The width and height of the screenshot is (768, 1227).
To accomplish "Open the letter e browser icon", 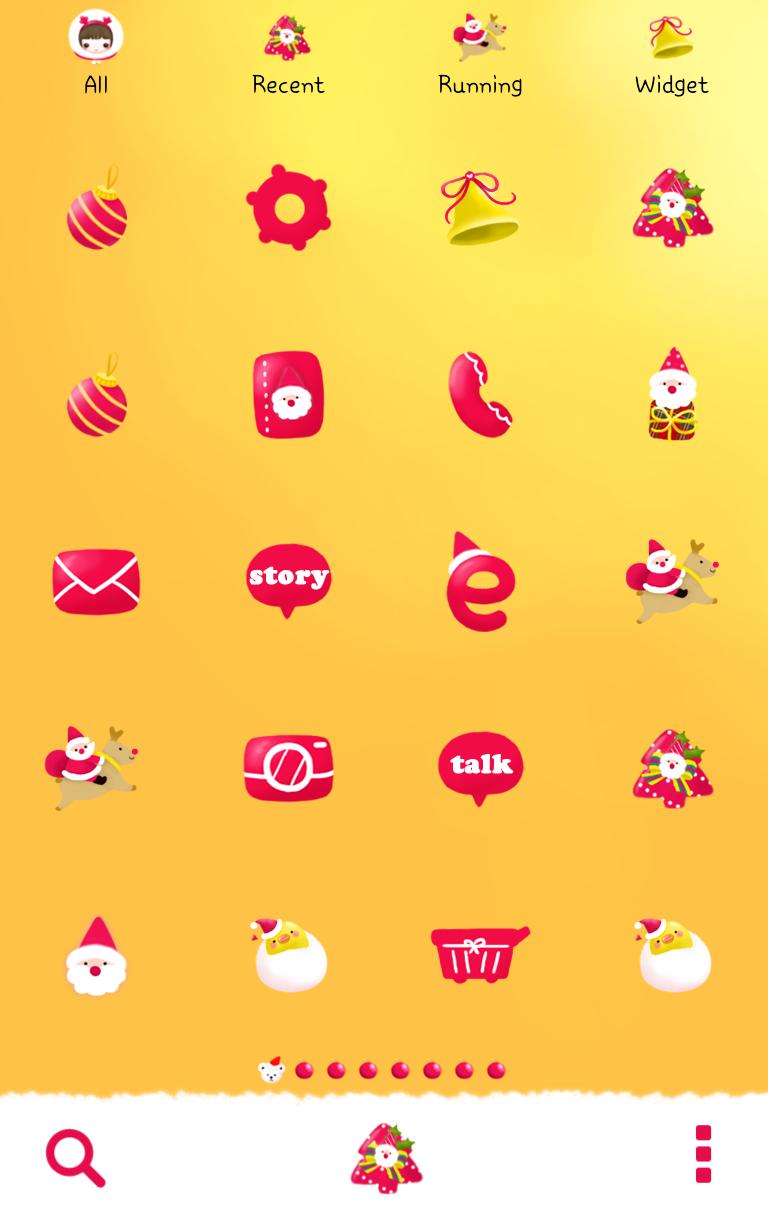I will (x=480, y=583).
